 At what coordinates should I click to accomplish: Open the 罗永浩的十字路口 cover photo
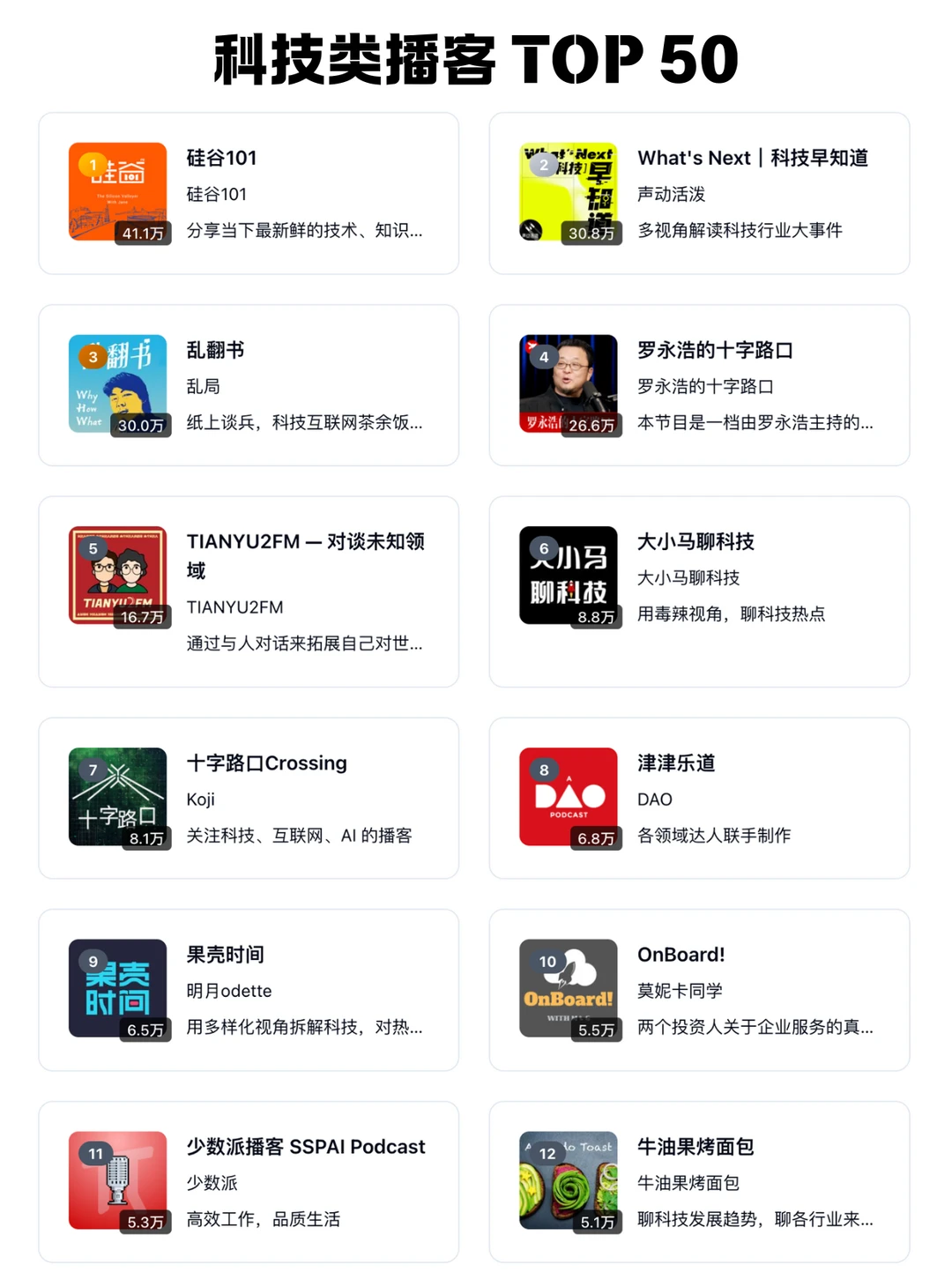click(568, 383)
